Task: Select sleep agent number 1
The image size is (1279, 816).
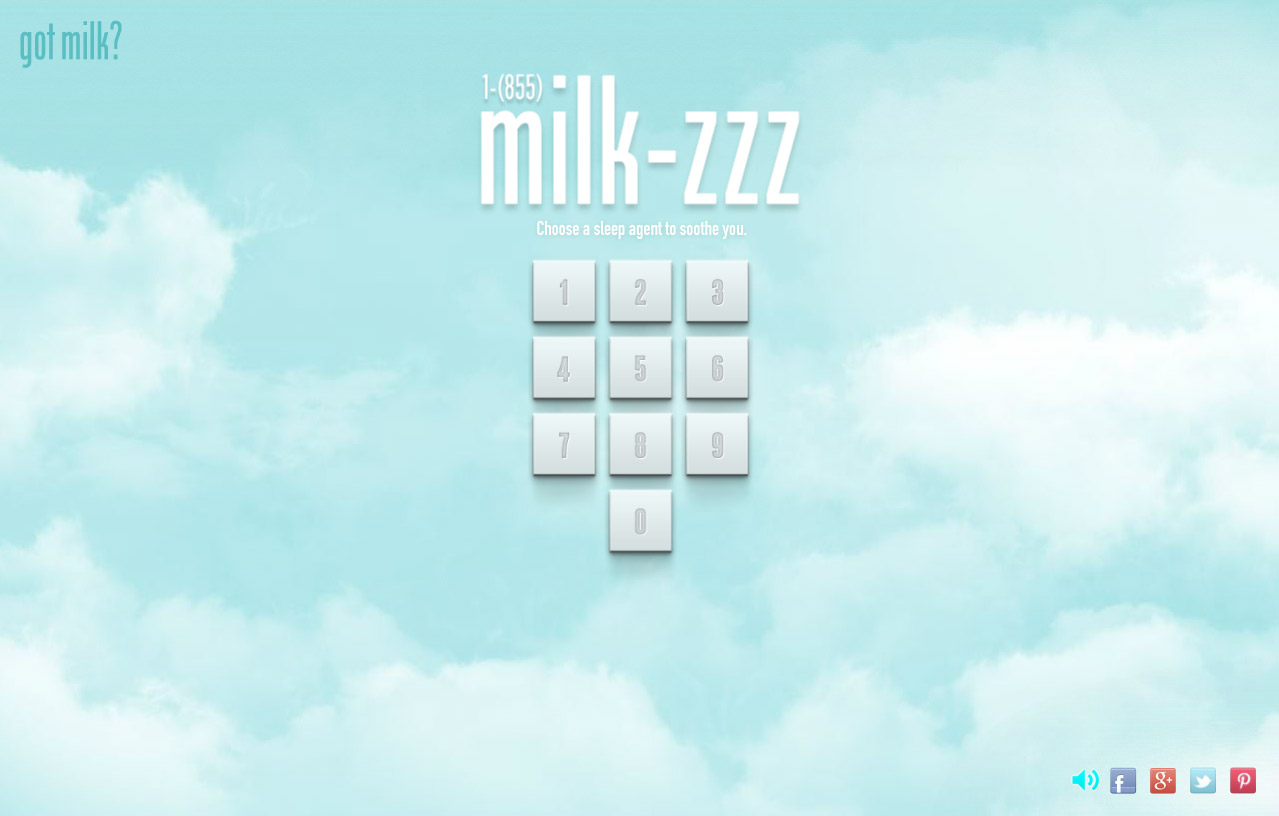Action: (x=564, y=291)
